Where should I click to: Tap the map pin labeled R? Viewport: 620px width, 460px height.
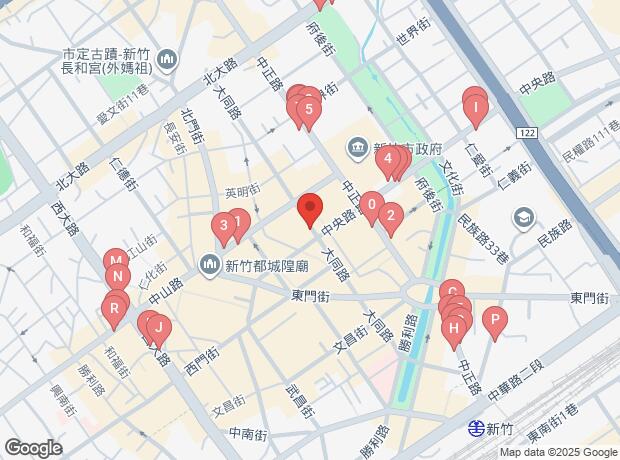(115, 308)
